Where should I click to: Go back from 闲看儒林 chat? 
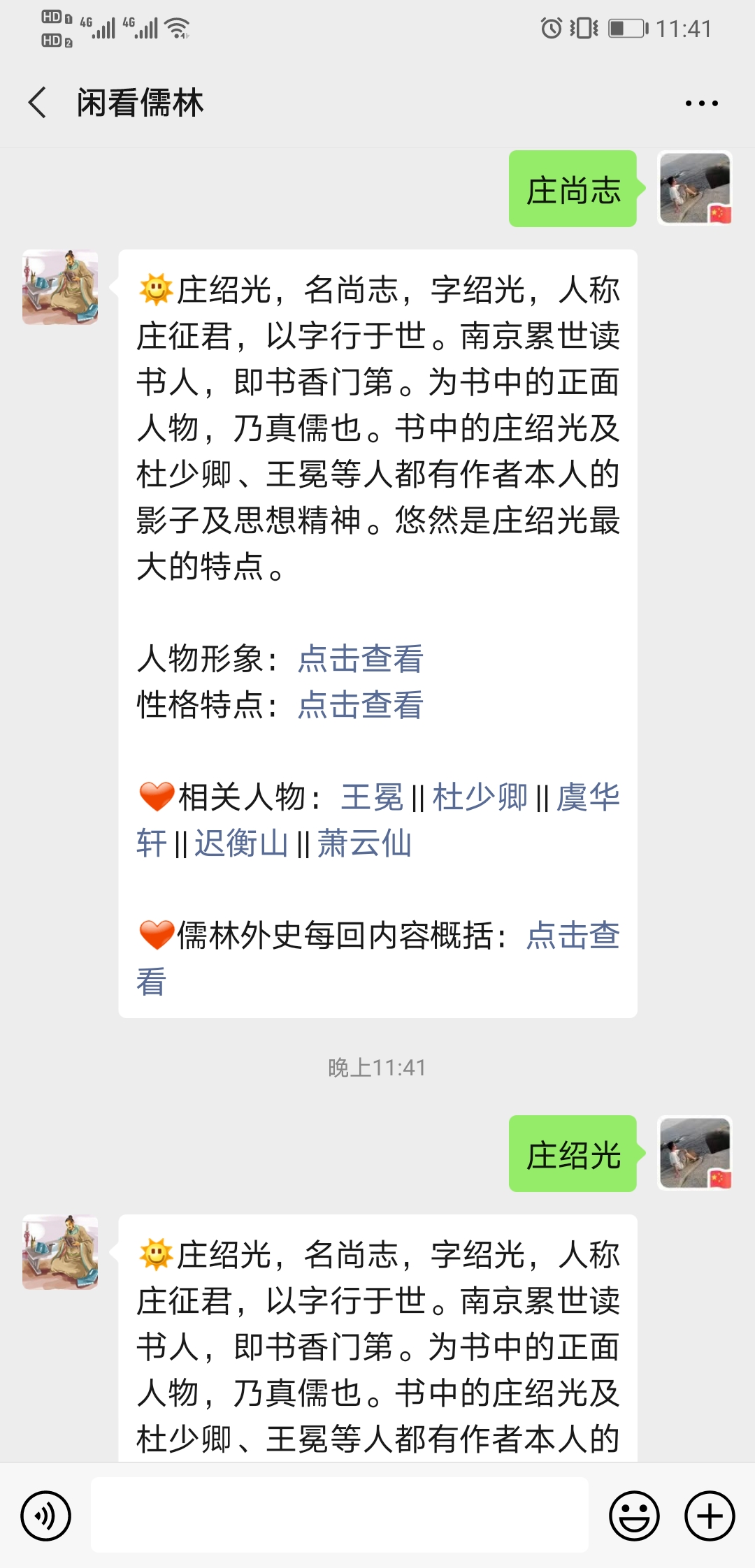38,103
